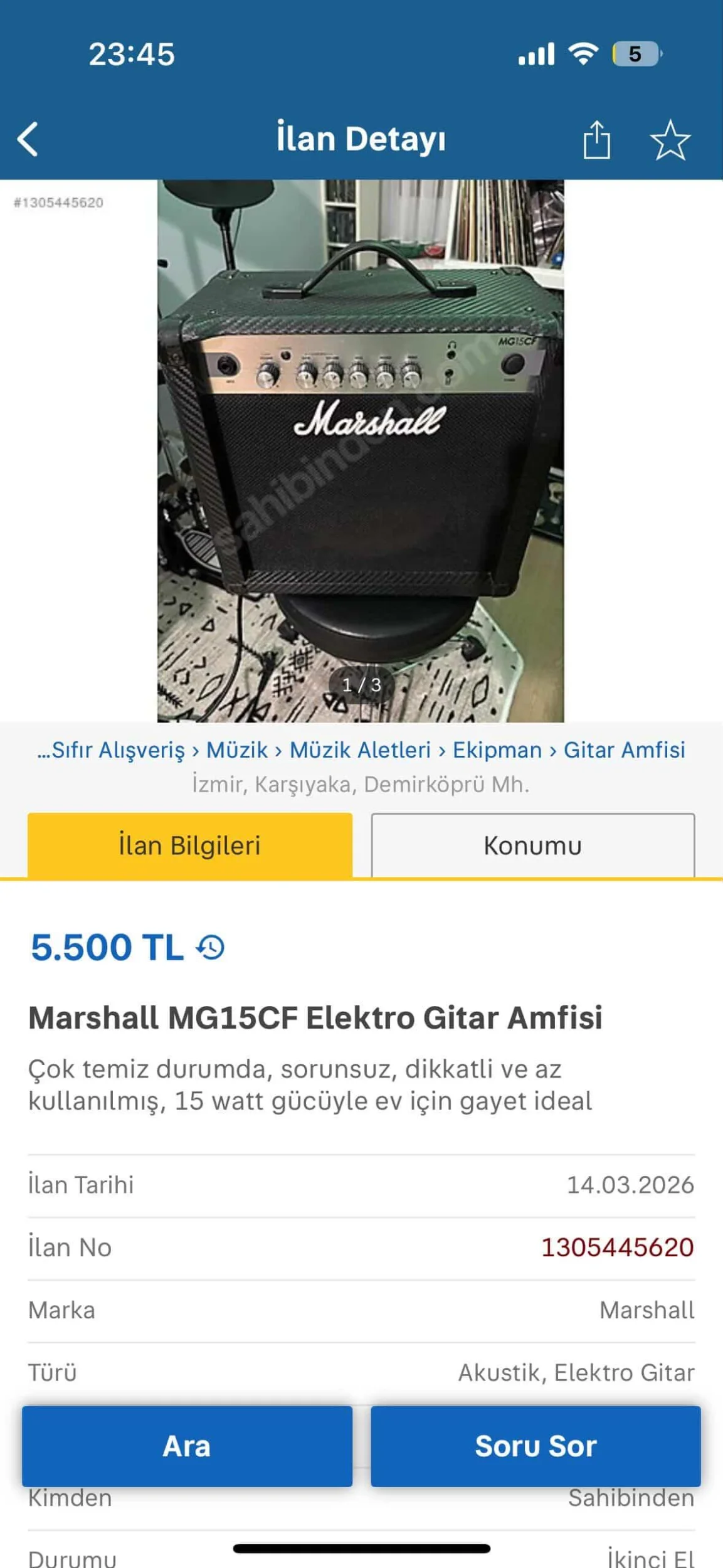Screen dimensions: 723x1568
Task: Ask the seller a question via Soru Sor
Action: pyautogui.click(x=536, y=1446)
